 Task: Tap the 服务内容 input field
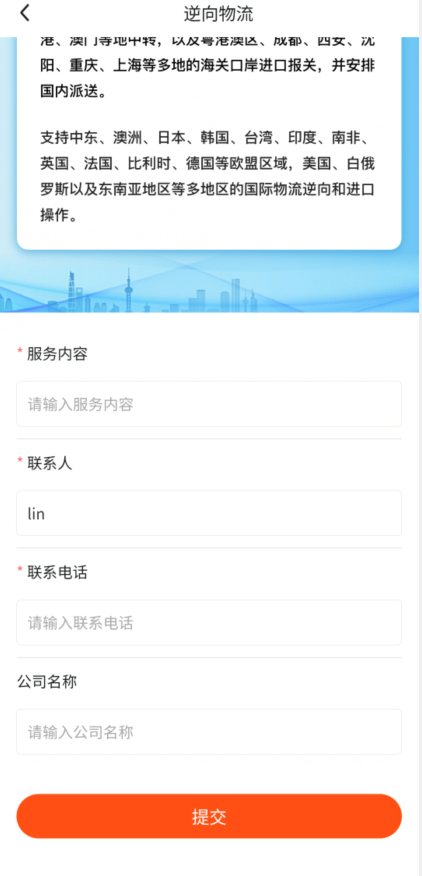(209, 404)
